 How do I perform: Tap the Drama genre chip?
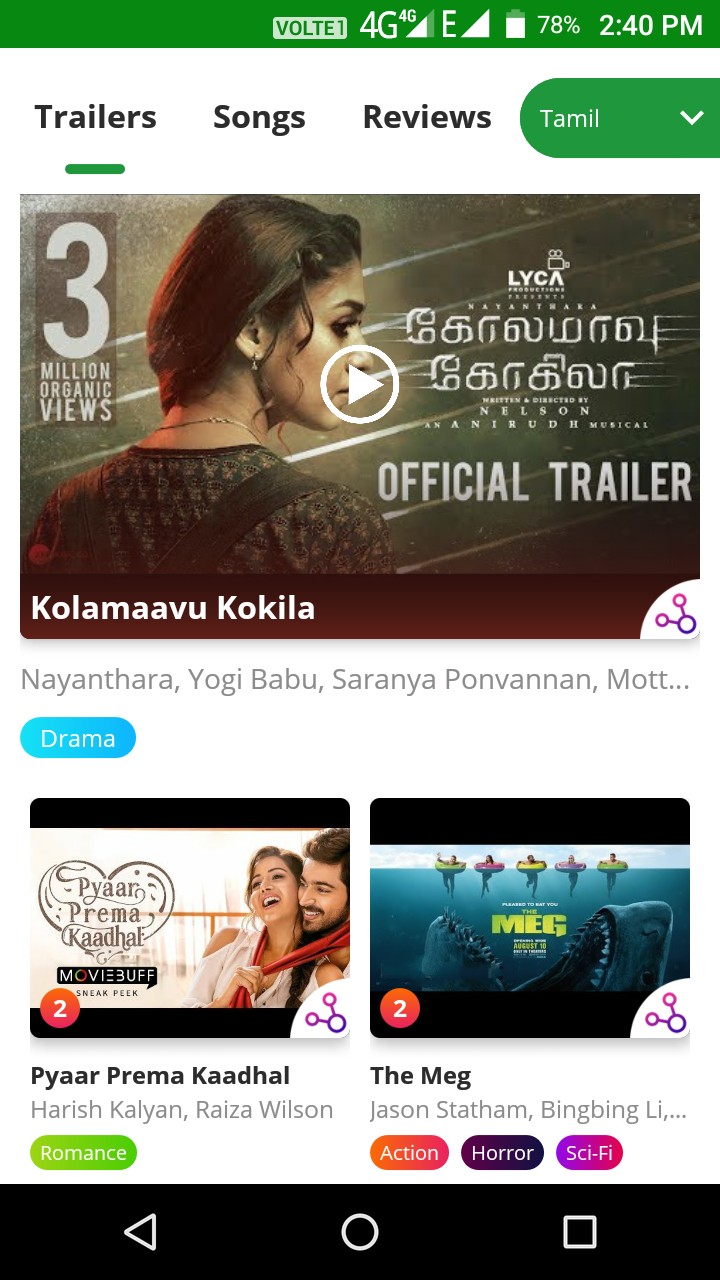(x=78, y=738)
